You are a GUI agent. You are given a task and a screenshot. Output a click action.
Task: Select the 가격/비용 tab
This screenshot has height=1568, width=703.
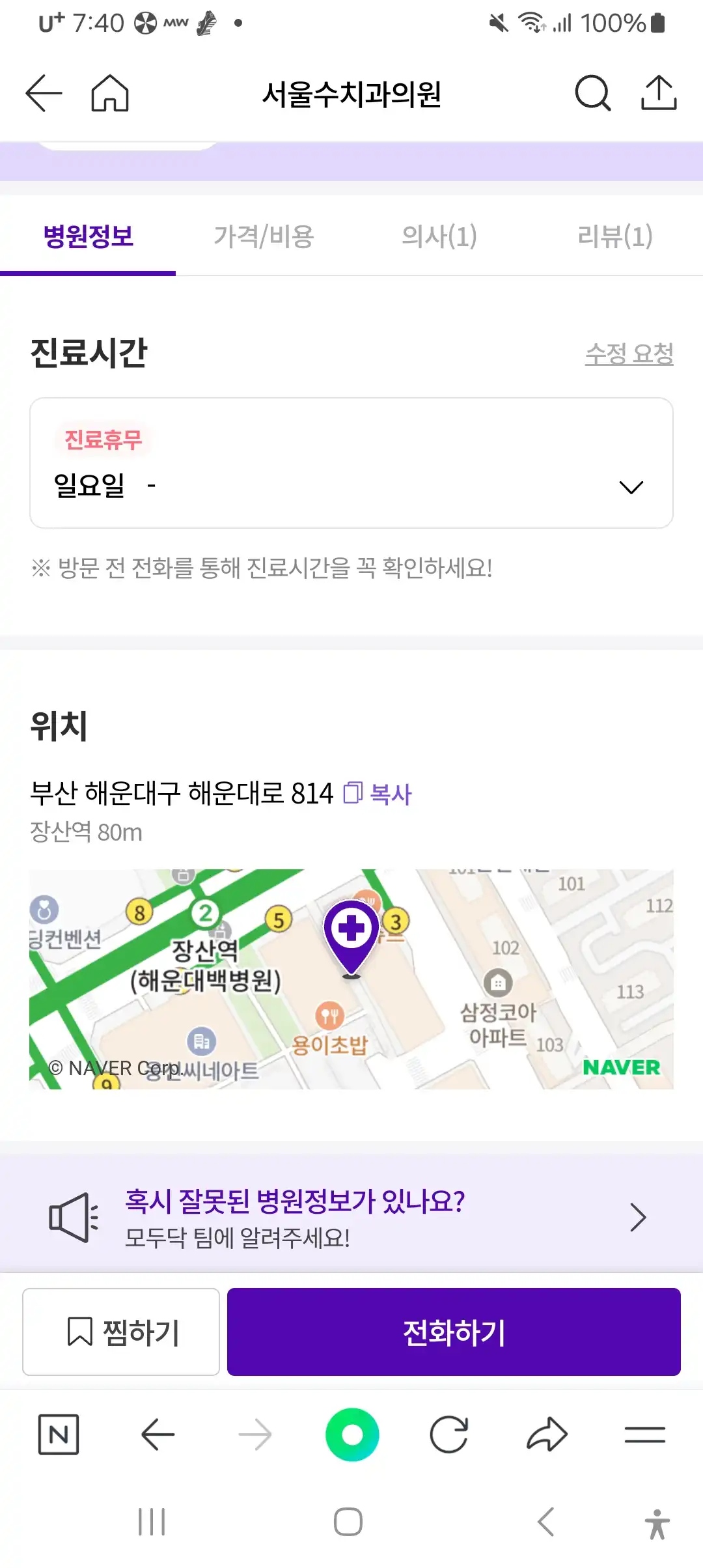point(264,237)
